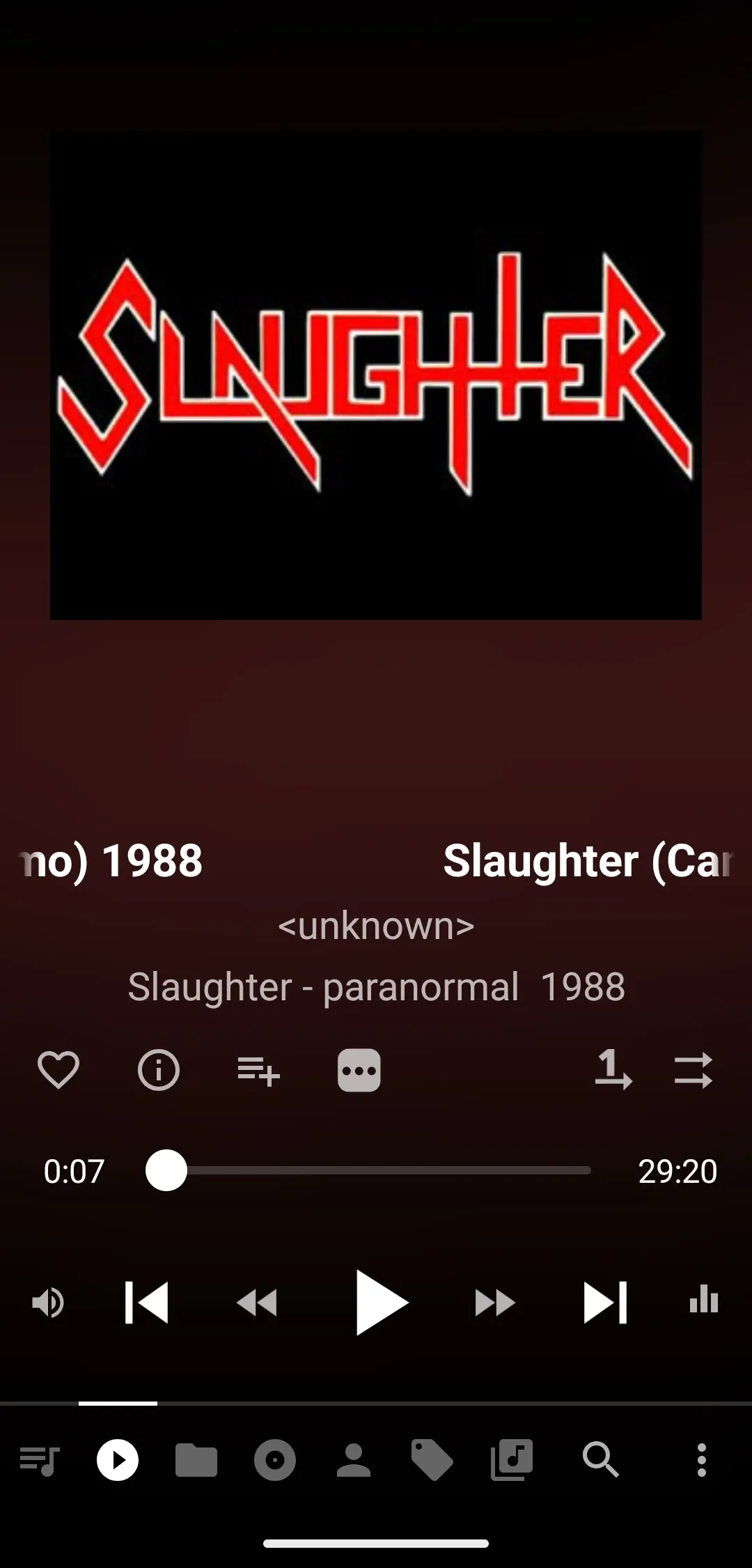Open the overflow menu
This screenshot has width=752, height=1568.
(702, 1459)
